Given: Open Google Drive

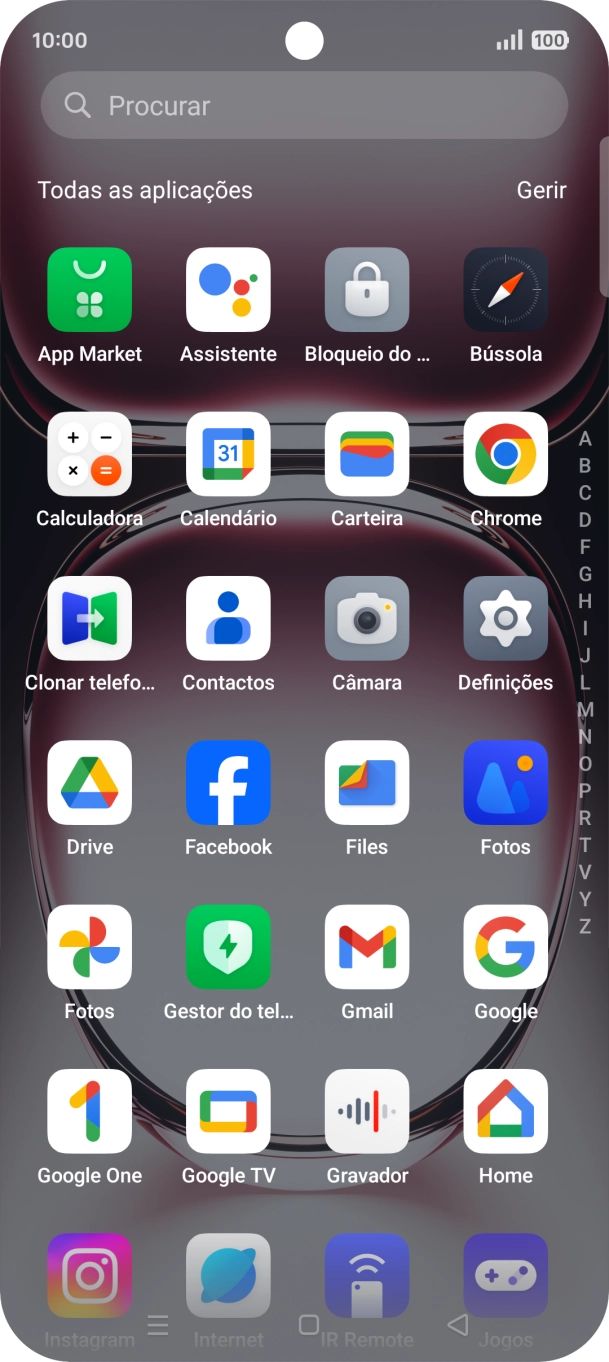Looking at the screenshot, I should [x=90, y=782].
